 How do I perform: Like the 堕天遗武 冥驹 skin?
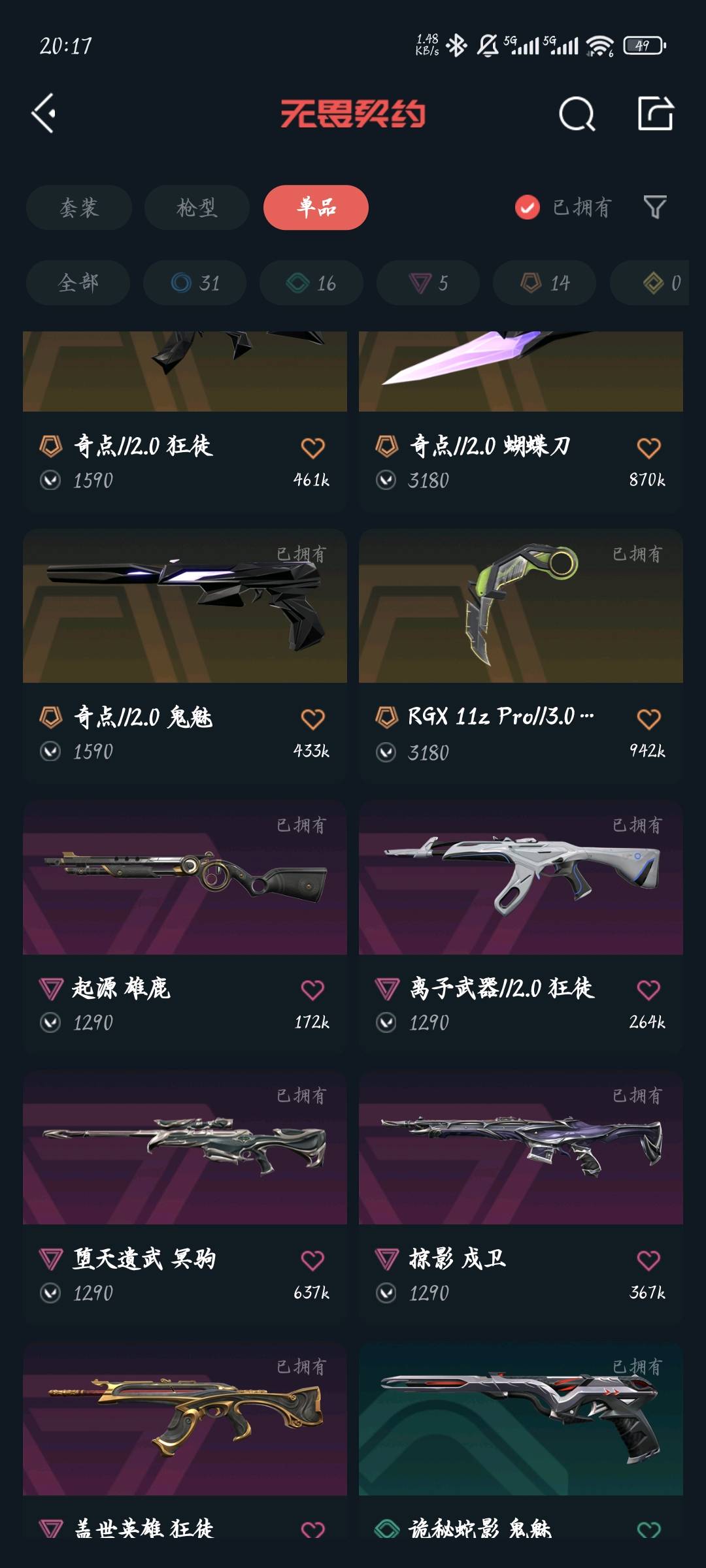312,1260
